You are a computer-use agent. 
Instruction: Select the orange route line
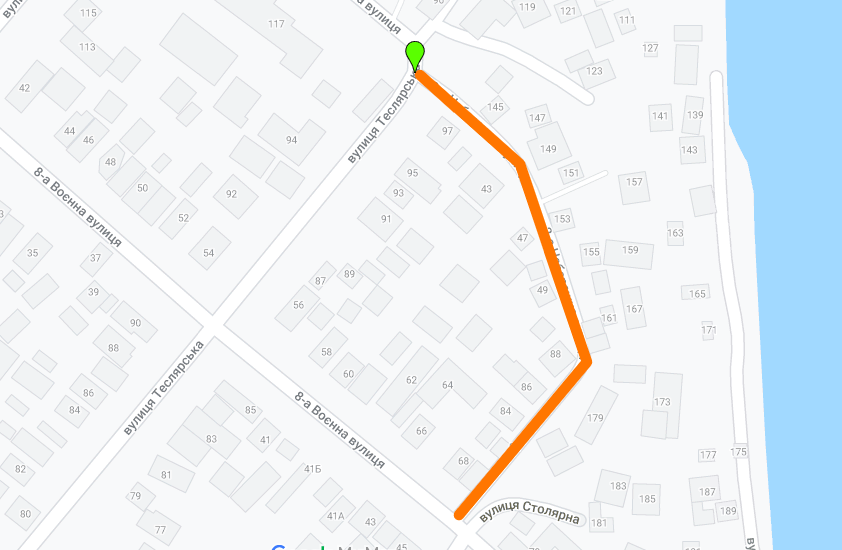click(x=554, y=261)
